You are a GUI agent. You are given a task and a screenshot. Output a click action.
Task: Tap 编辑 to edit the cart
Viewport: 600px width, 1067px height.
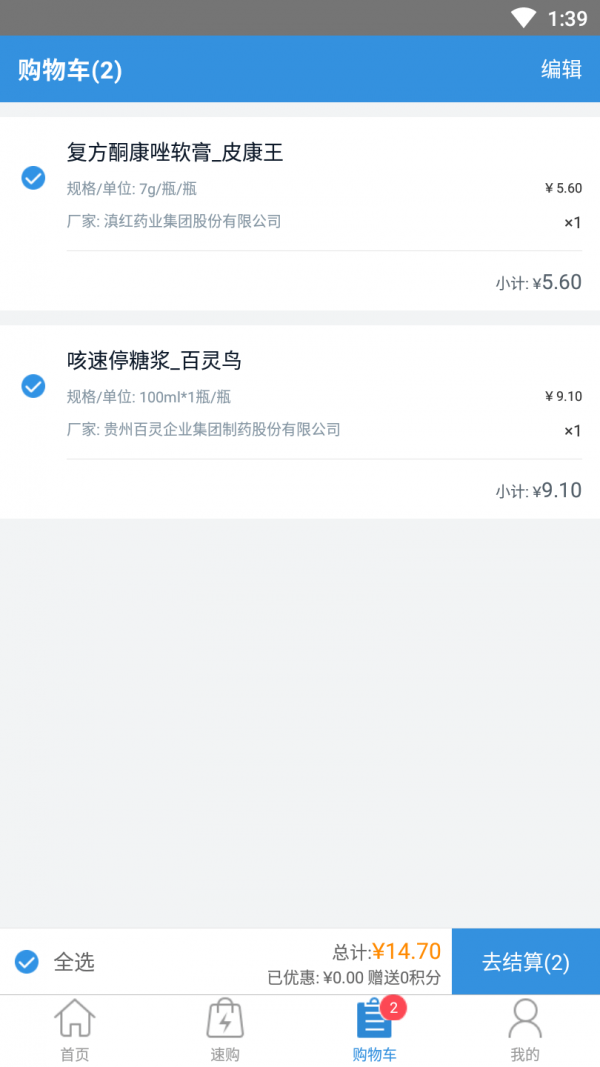click(x=561, y=69)
